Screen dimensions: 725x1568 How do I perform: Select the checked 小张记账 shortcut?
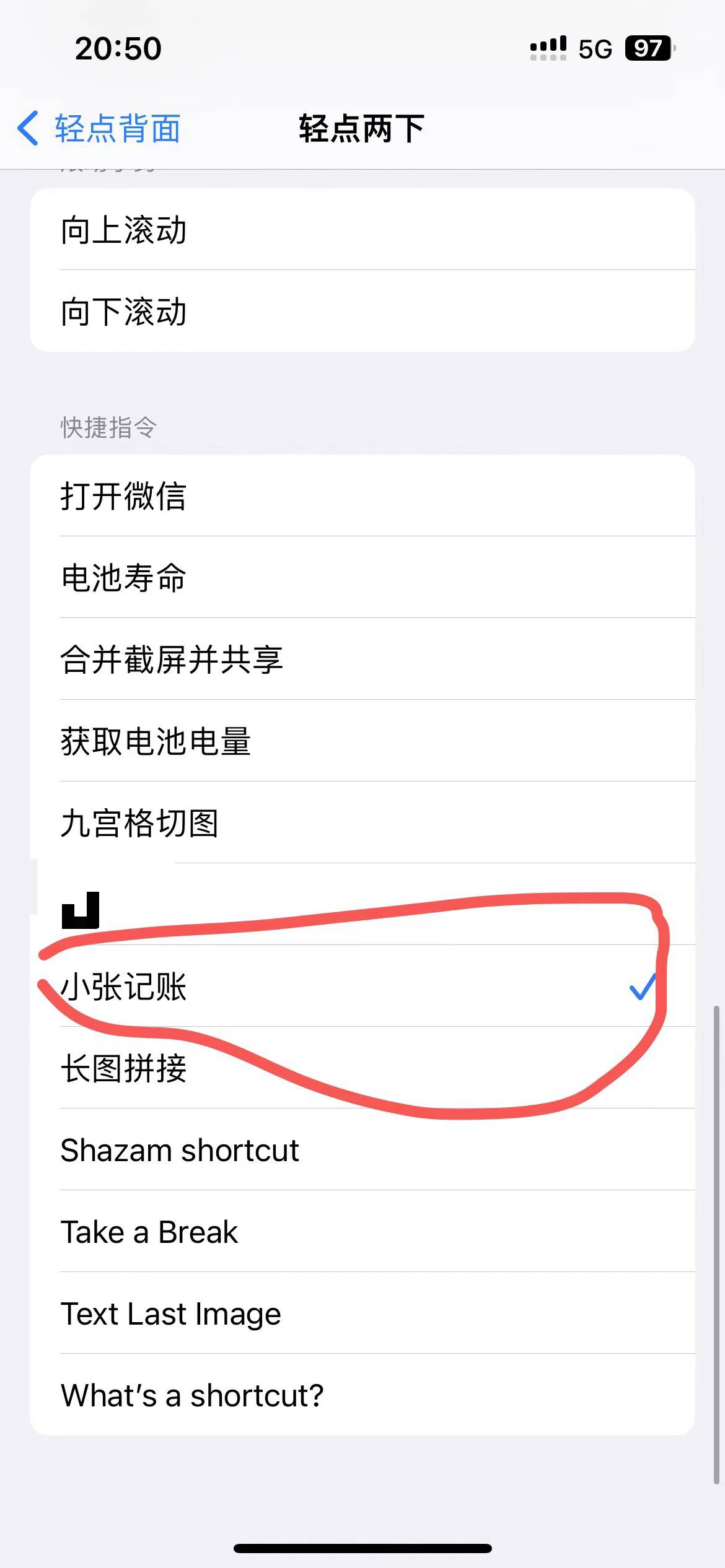(362, 987)
